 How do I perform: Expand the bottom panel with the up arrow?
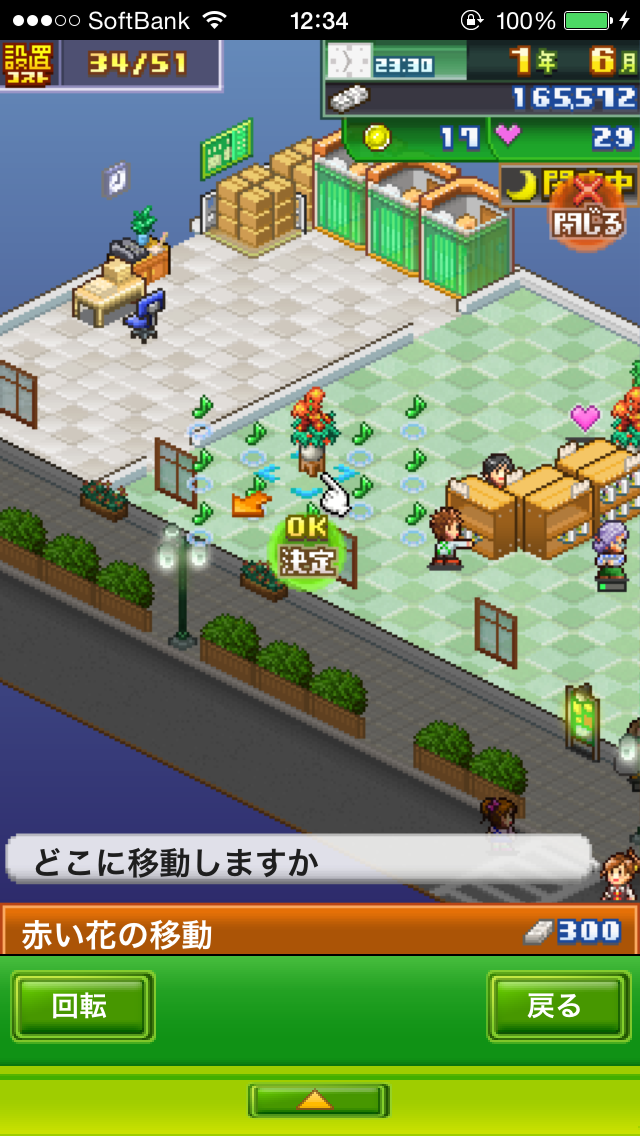pyautogui.click(x=317, y=1100)
